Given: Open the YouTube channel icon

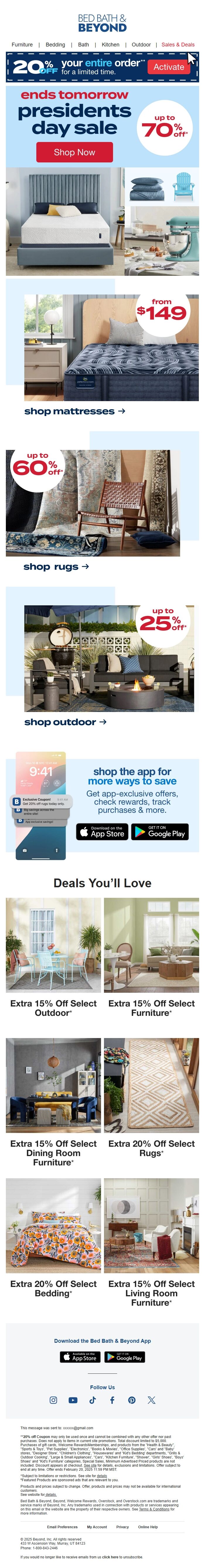Looking at the screenshot, I should pyautogui.click(x=73, y=1400).
